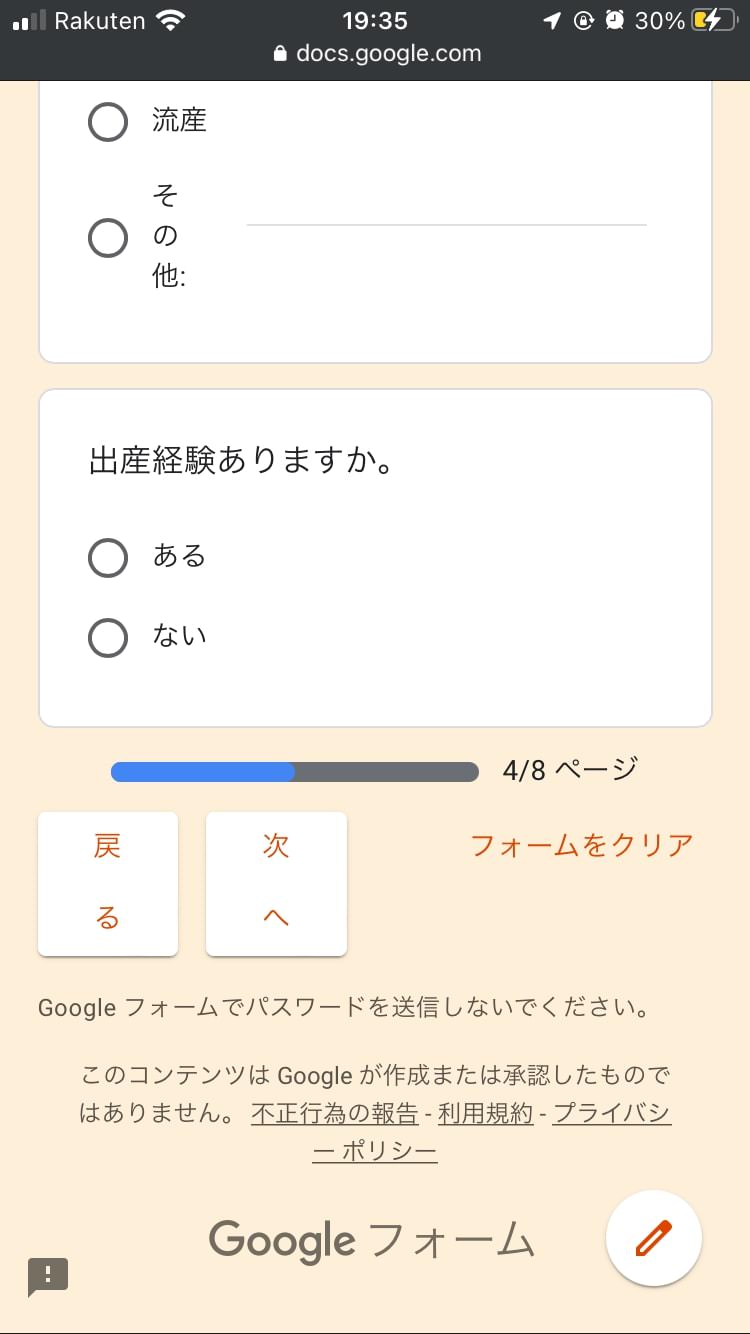Open the 利用規約 link
Screen dimensions: 750x1334
click(x=486, y=1113)
